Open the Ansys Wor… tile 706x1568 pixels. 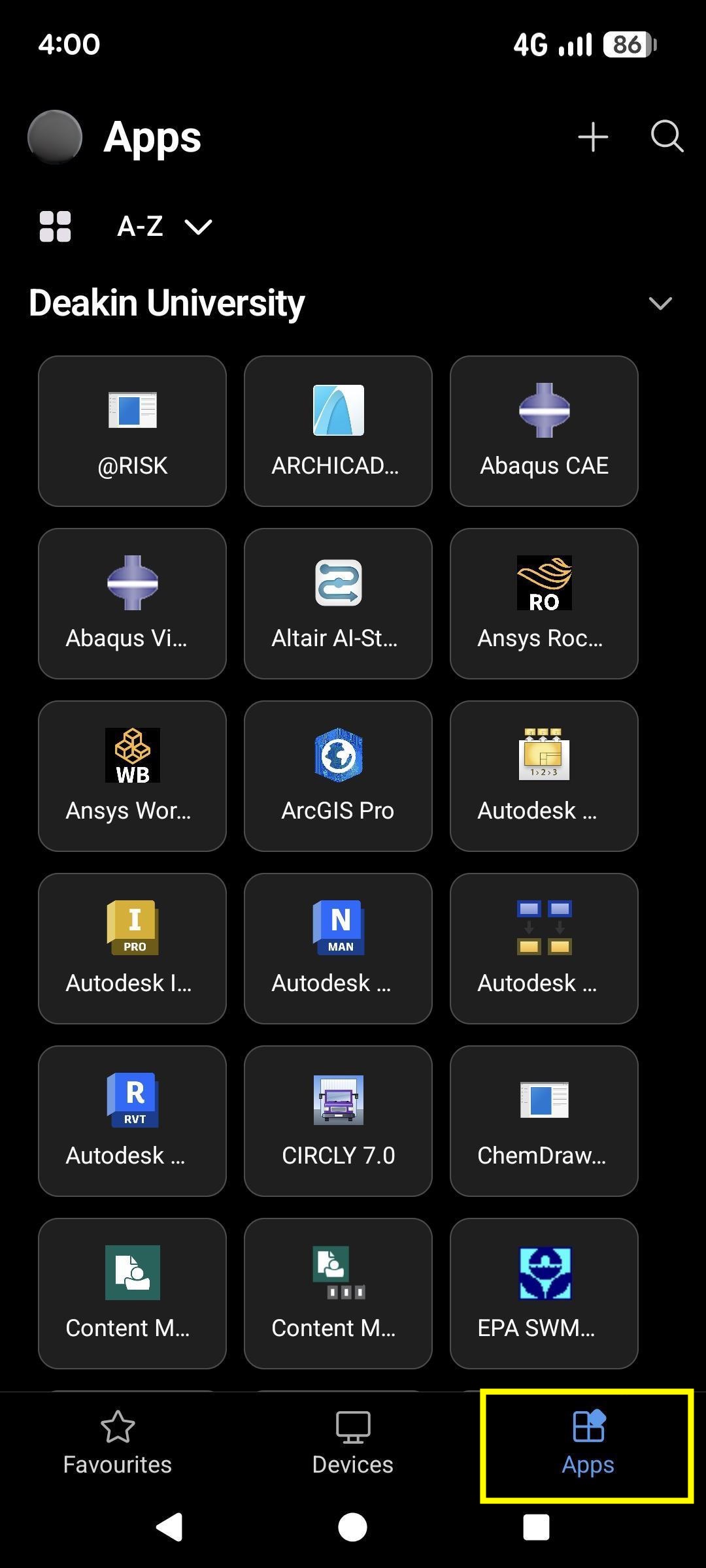(x=133, y=776)
